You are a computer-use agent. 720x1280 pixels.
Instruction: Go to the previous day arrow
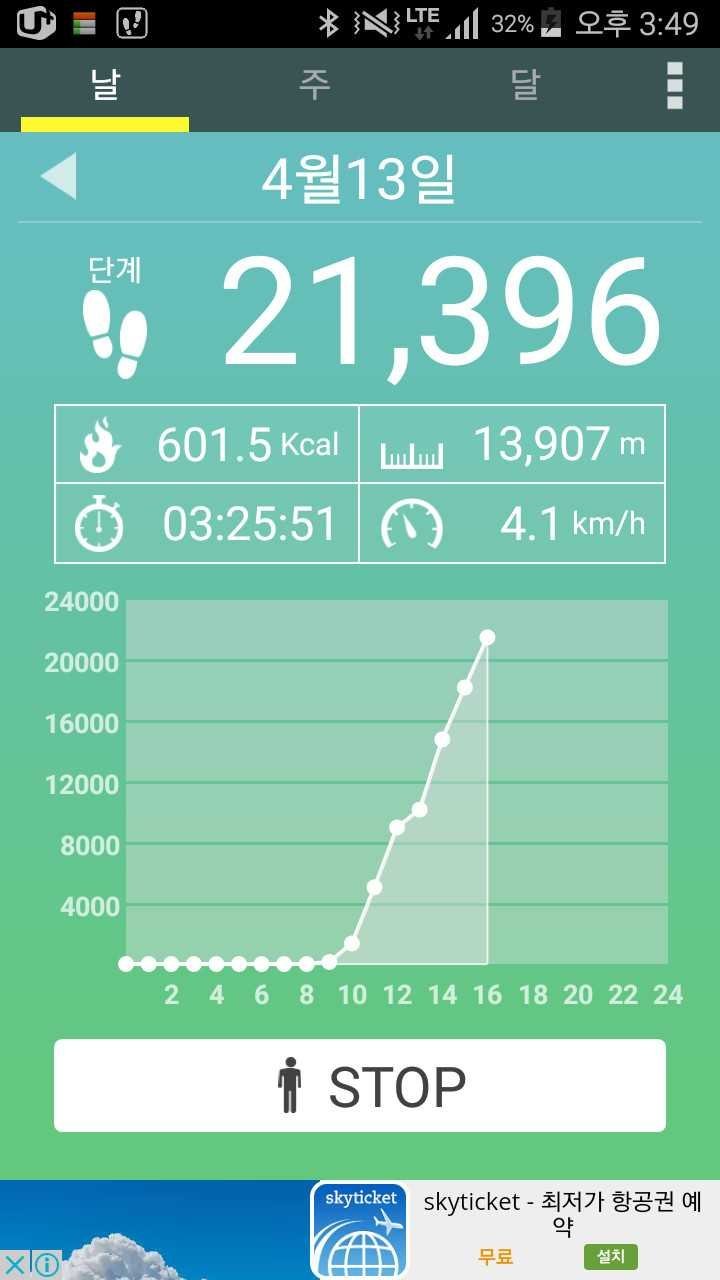(58, 177)
